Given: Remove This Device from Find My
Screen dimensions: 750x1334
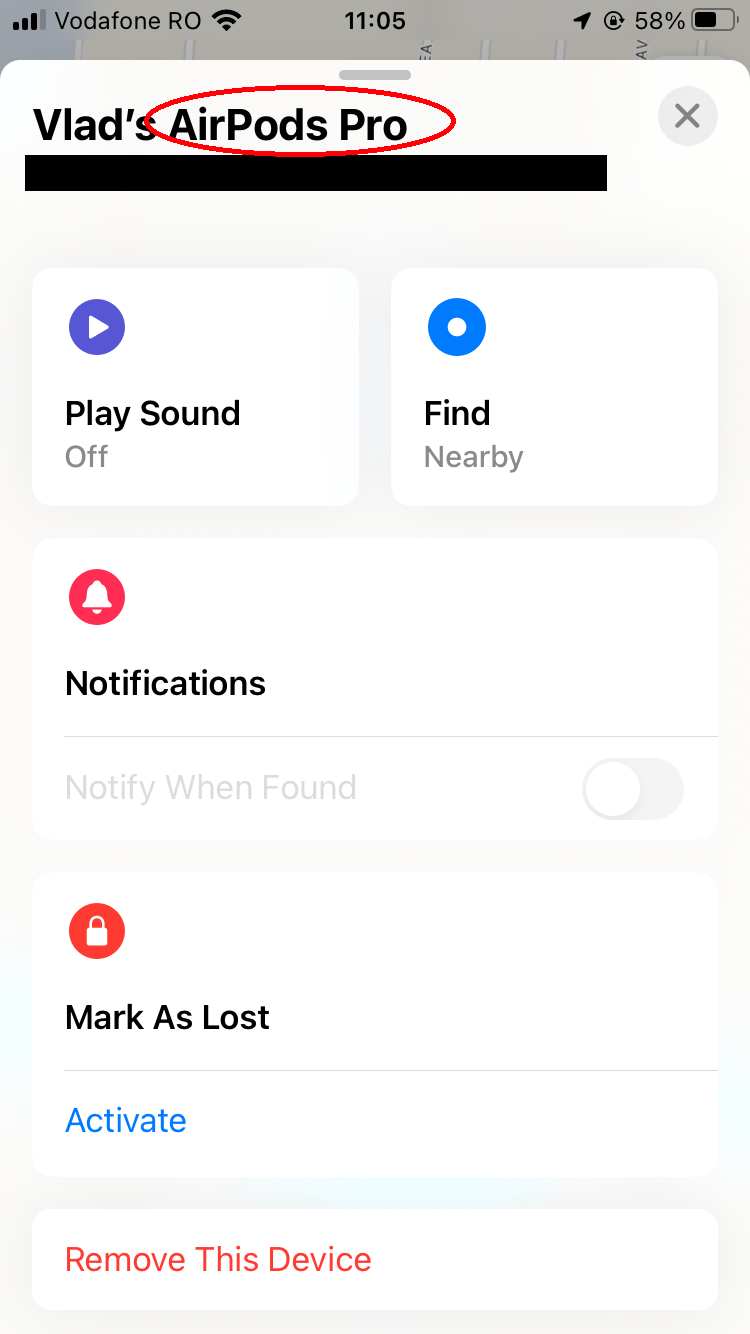Looking at the screenshot, I should pyautogui.click(x=218, y=1259).
